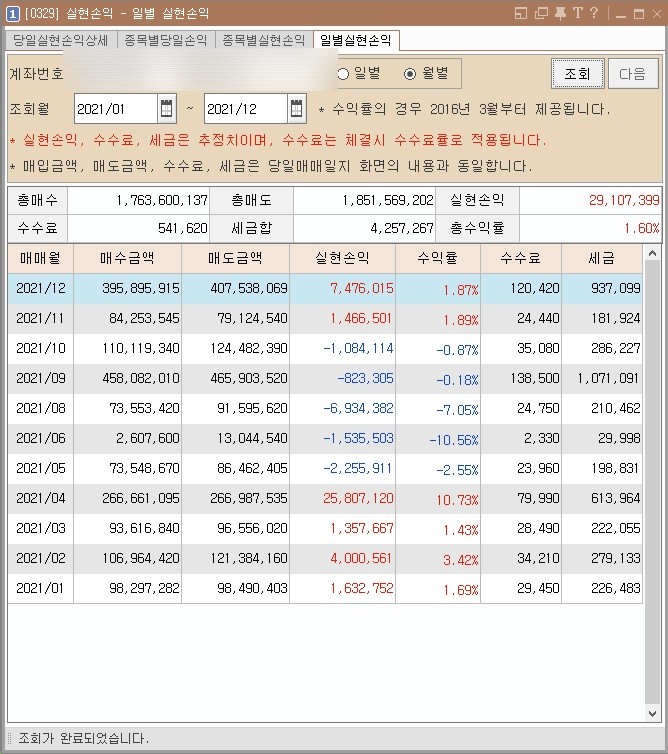Viewport: 668px width, 754px height.
Task: Open help with the question mark icon
Action: [x=594, y=13]
